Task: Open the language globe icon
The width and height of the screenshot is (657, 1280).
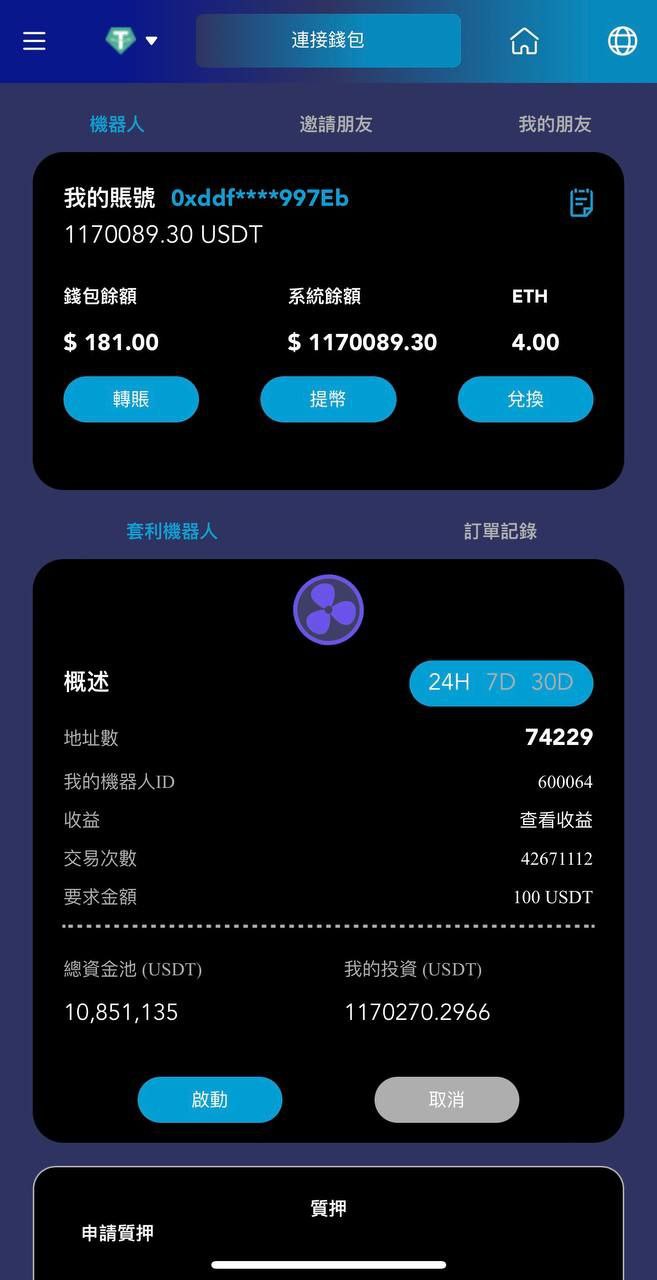Action: tap(622, 41)
